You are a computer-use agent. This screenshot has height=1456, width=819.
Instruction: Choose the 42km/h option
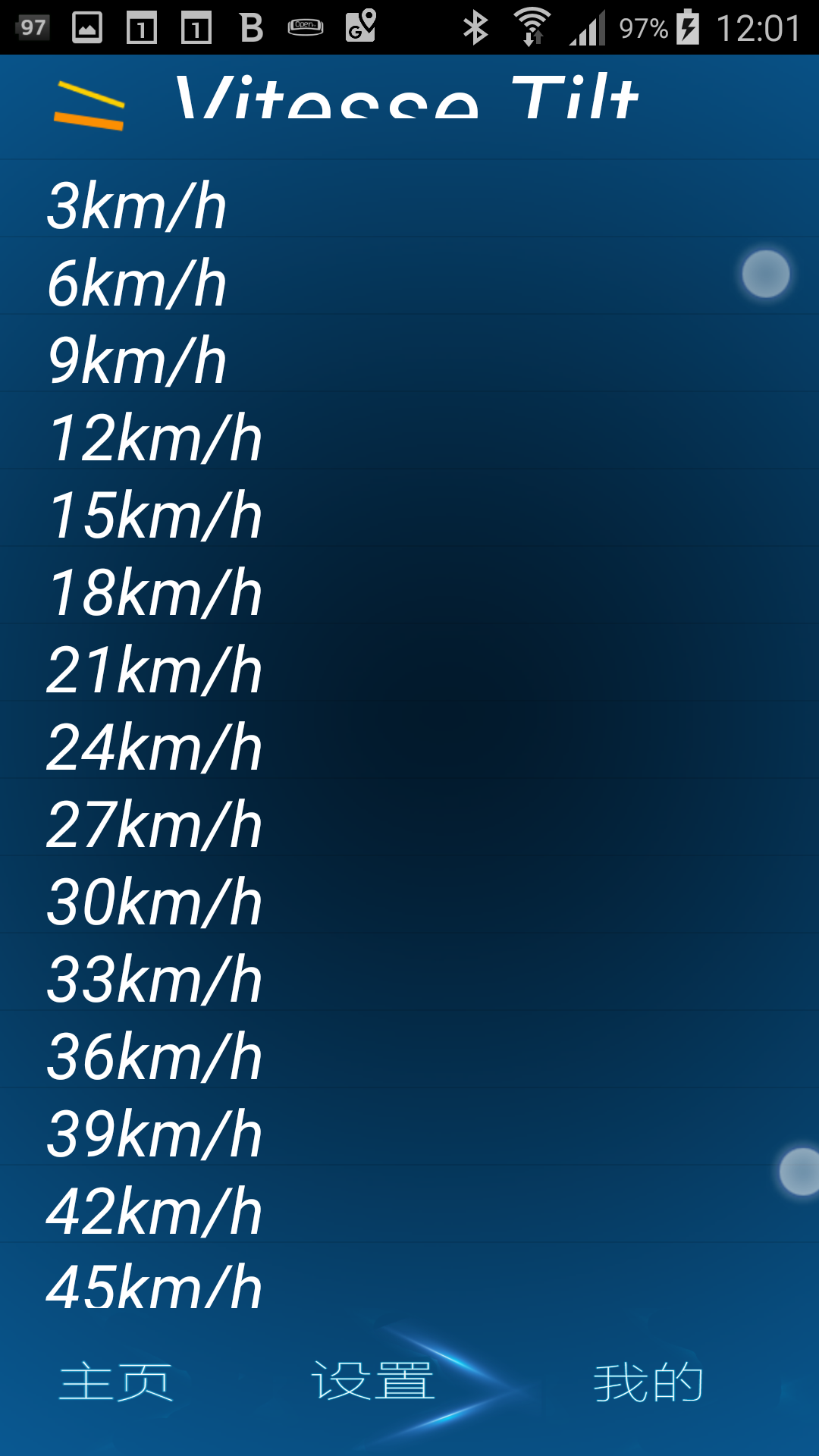coord(409,1204)
